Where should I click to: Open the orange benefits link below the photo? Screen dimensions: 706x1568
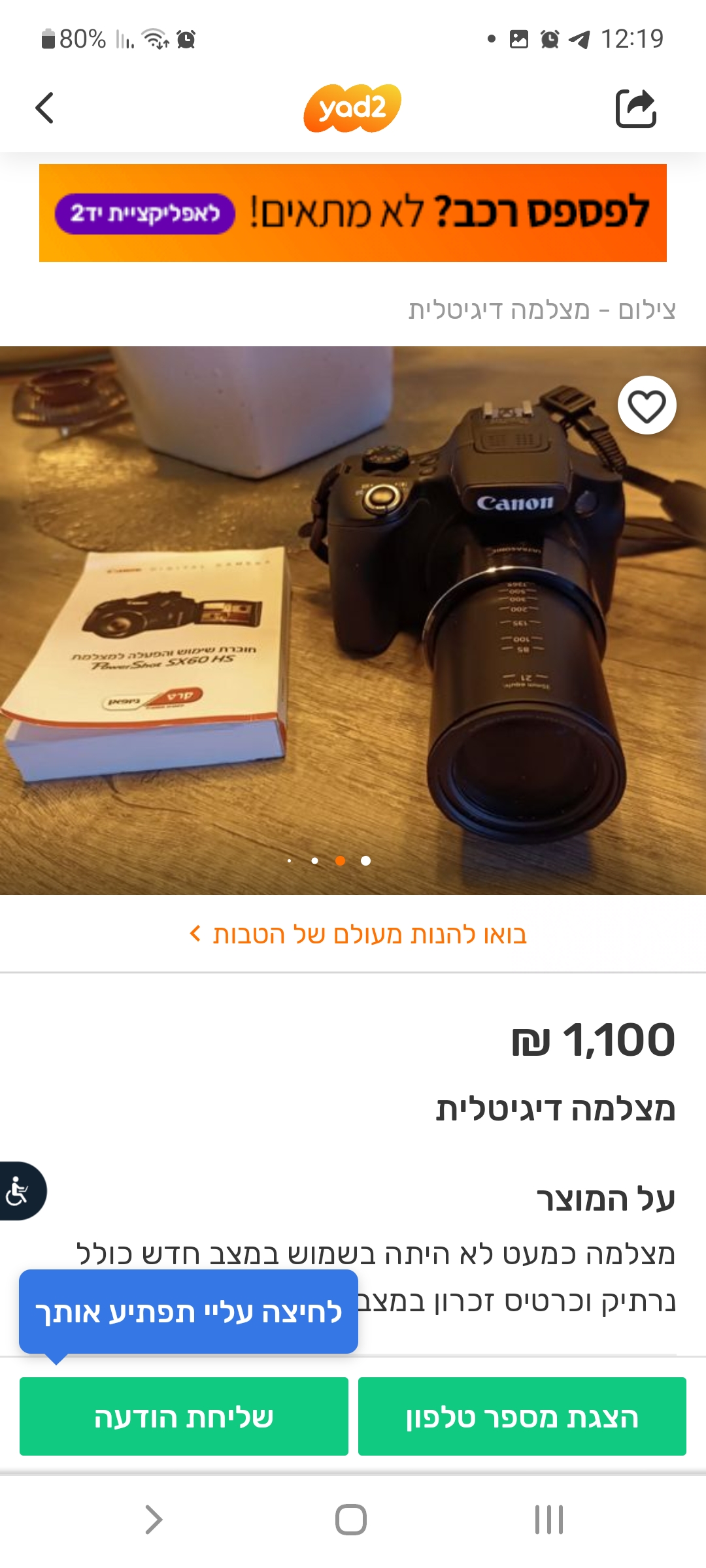click(358, 934)
